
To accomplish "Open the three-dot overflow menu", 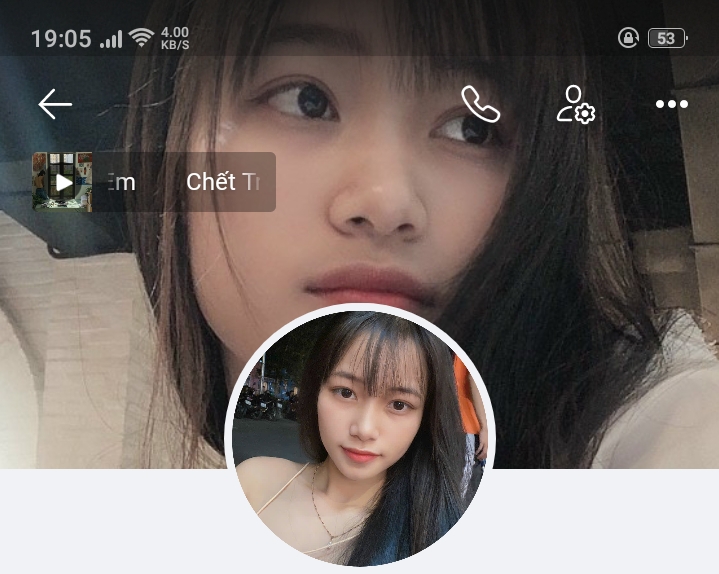I will 671,104.
